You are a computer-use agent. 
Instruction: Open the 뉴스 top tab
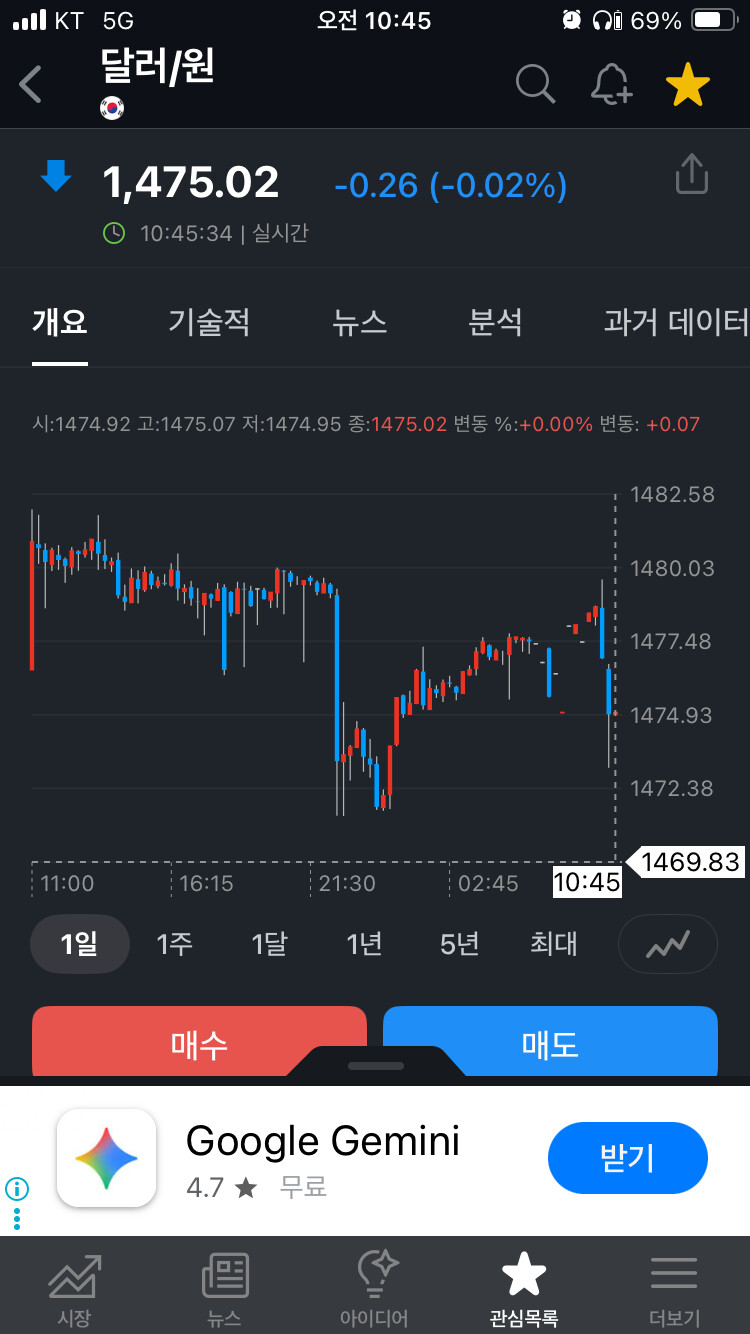click(359, 322)
